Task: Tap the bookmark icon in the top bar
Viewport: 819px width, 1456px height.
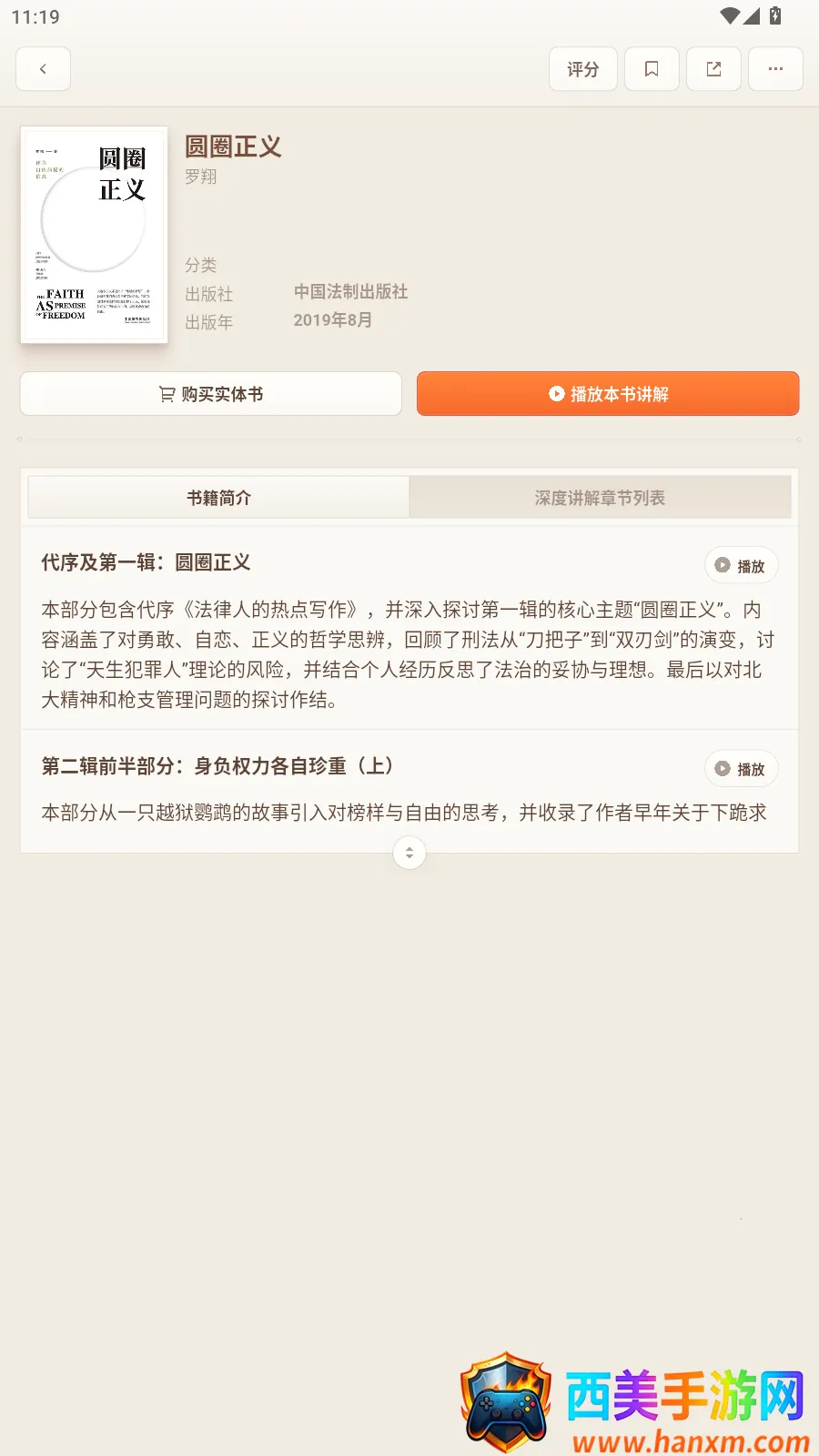Action: [x=652, y=68]
